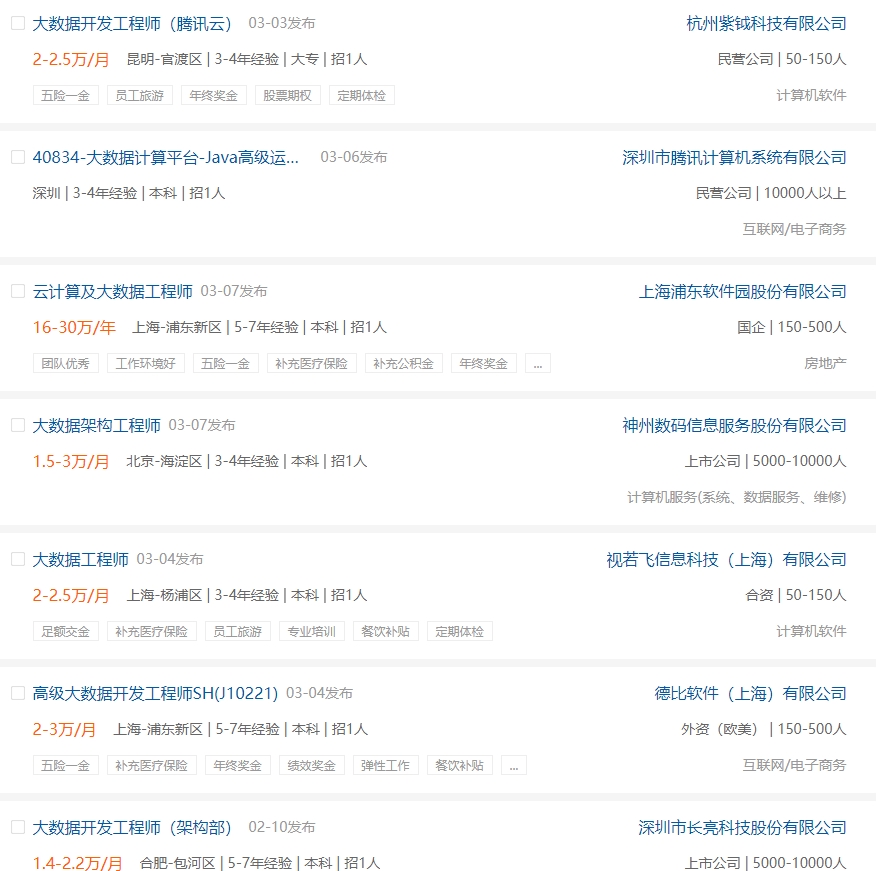View company 德比软件（上海）有限公司
The width and height of the screenshot is (876, 871).
[x=750, y=693]
